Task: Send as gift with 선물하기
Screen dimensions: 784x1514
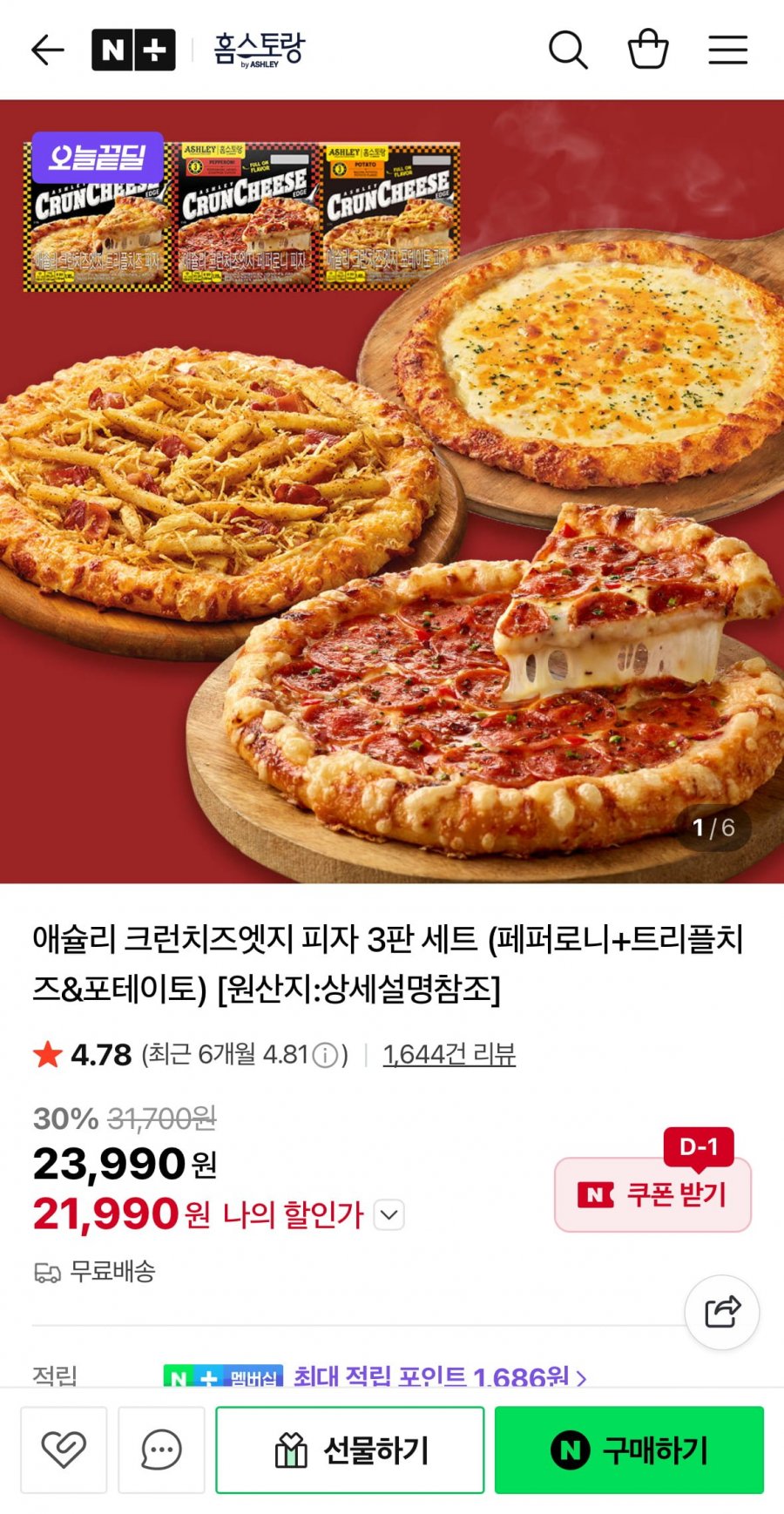Action: 350,1450
